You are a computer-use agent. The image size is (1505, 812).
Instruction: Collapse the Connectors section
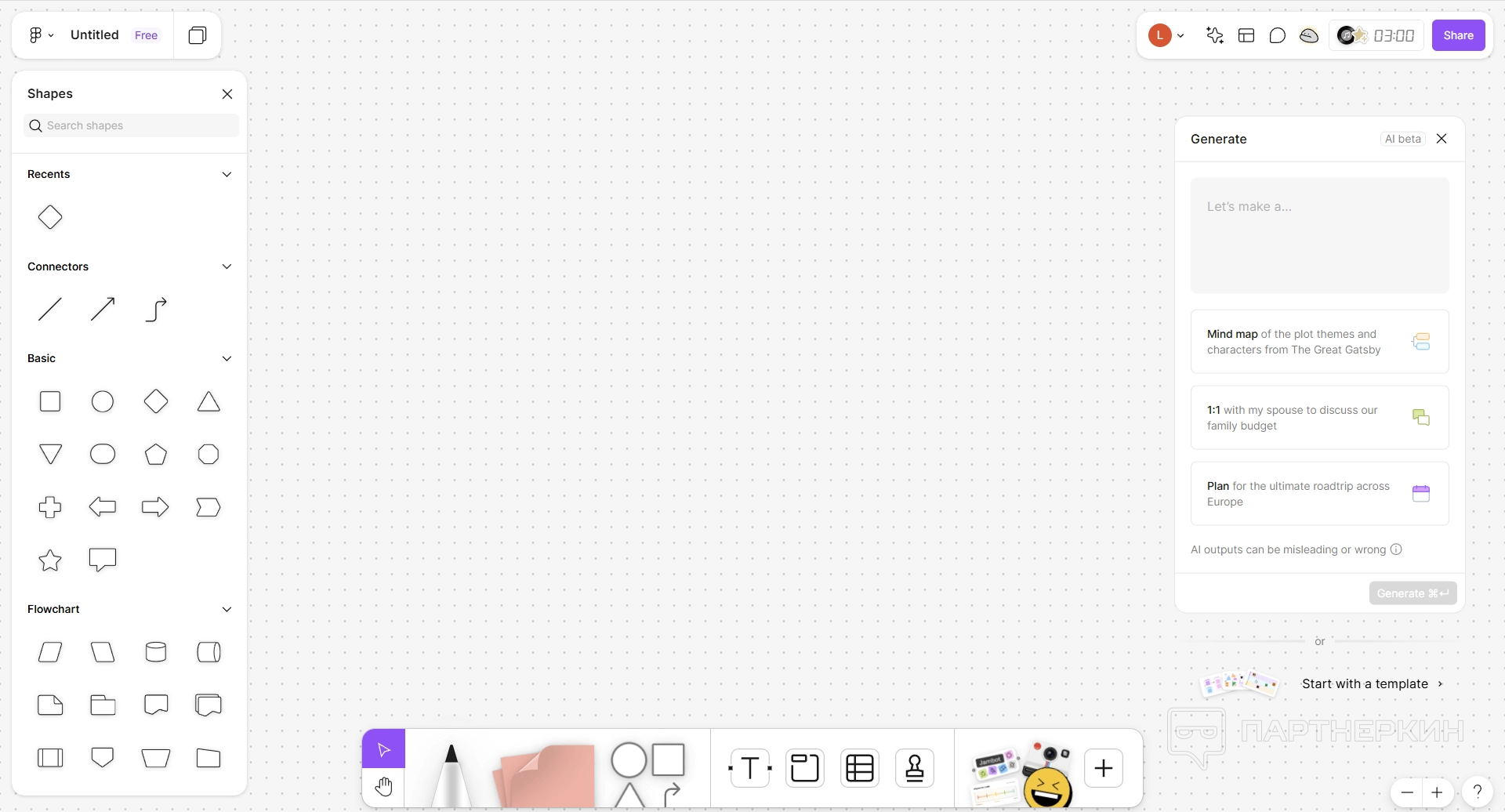[227, 266]
